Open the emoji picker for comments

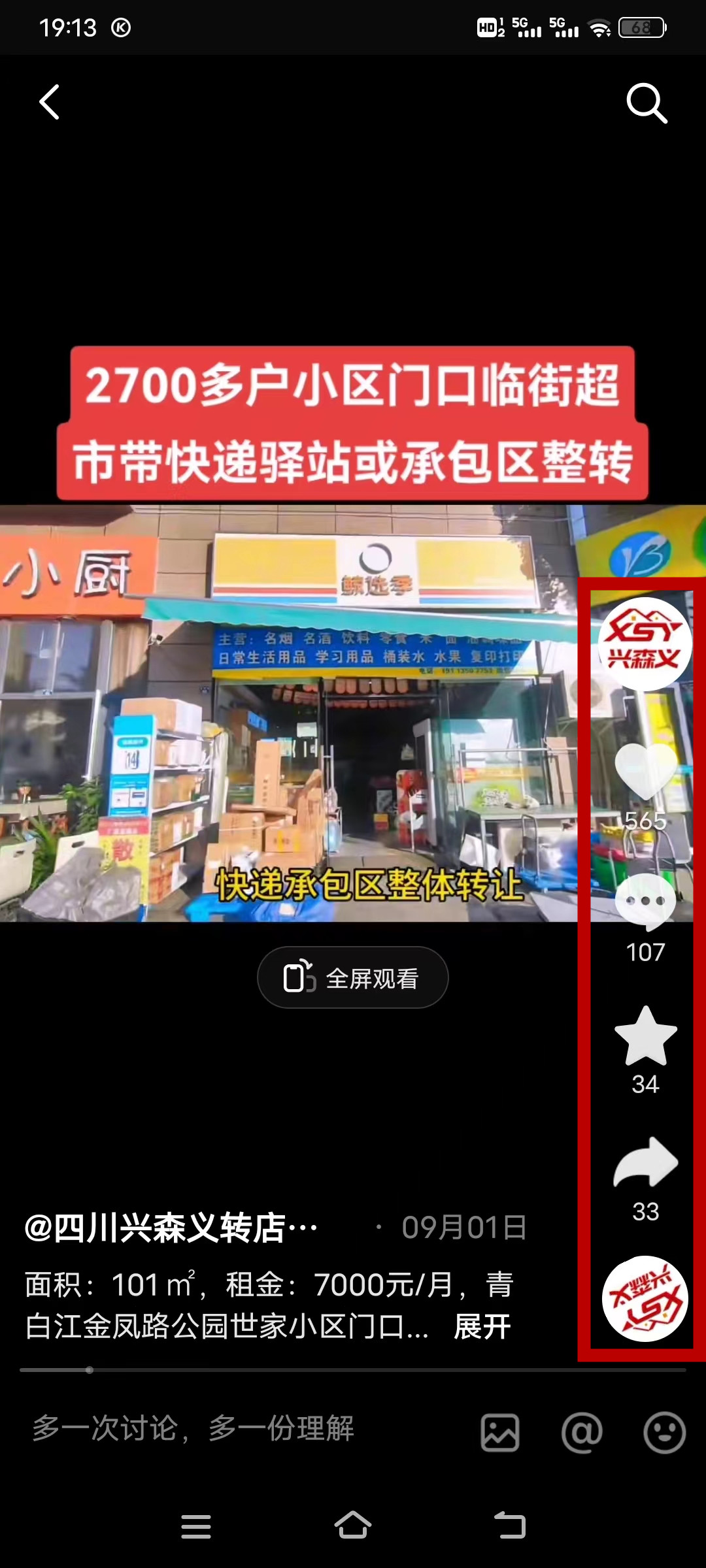664,1433
